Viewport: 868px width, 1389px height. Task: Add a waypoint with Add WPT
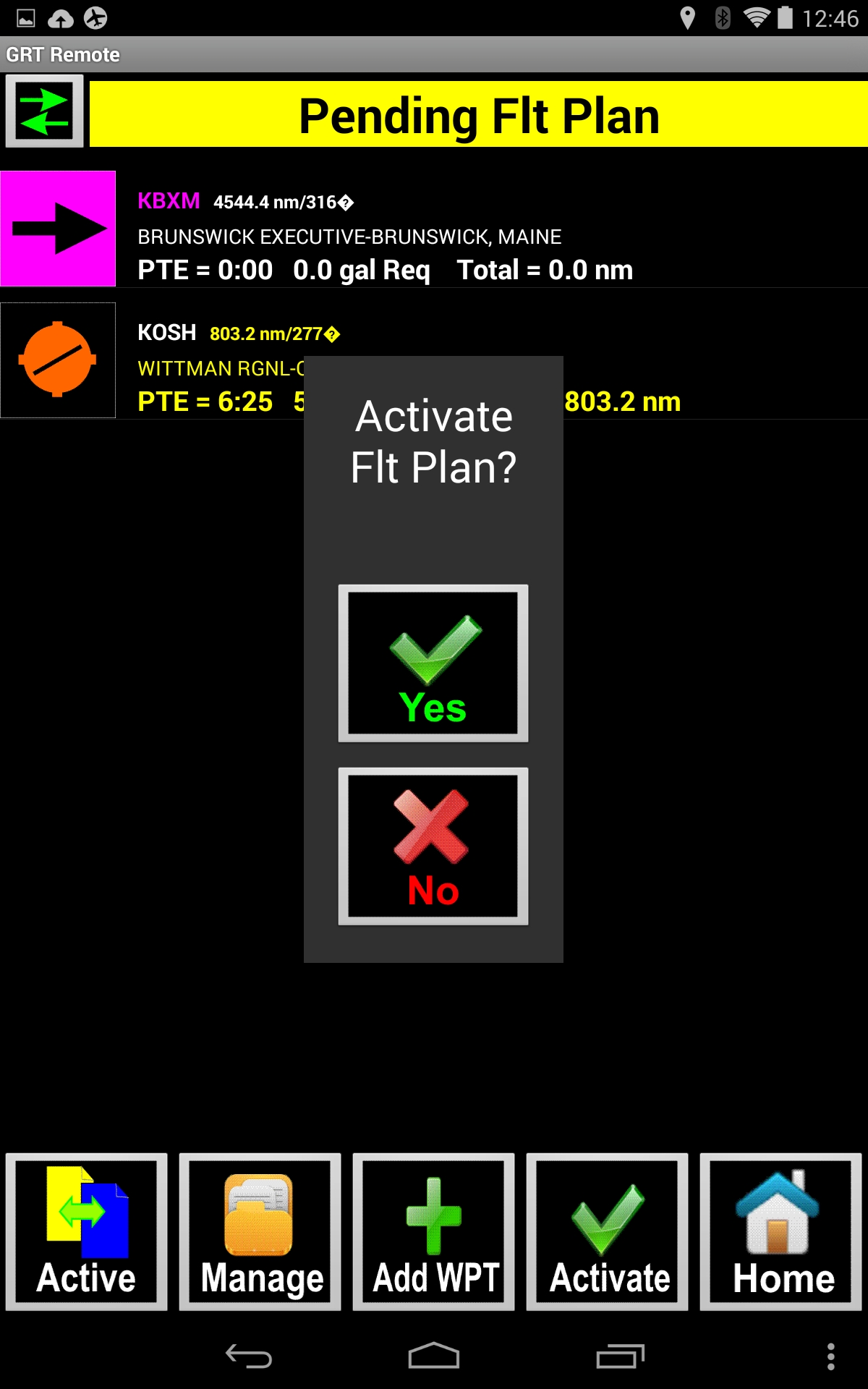(434, 1231)
